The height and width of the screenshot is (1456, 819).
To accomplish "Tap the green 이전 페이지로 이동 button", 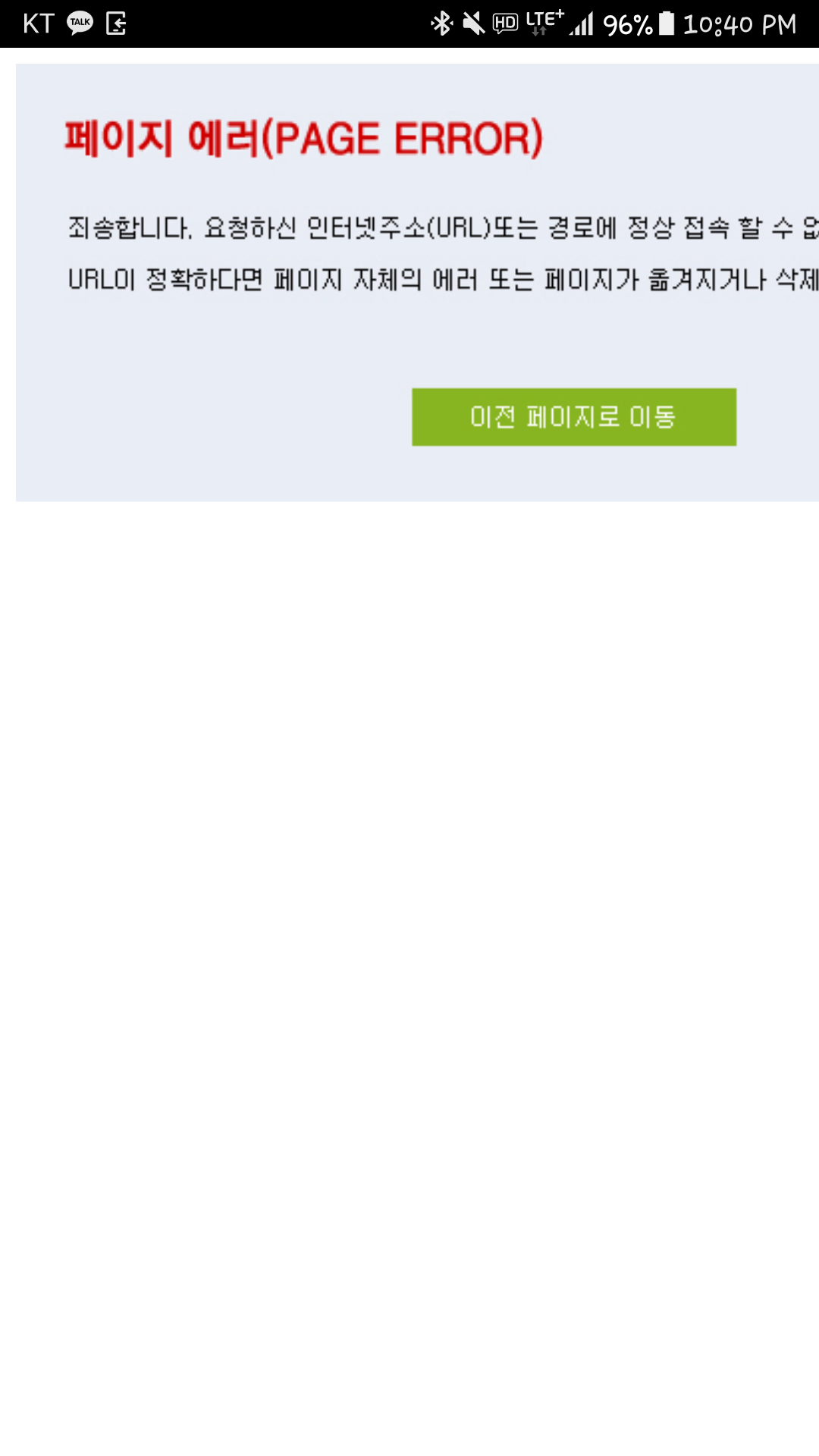I will 574,417.
